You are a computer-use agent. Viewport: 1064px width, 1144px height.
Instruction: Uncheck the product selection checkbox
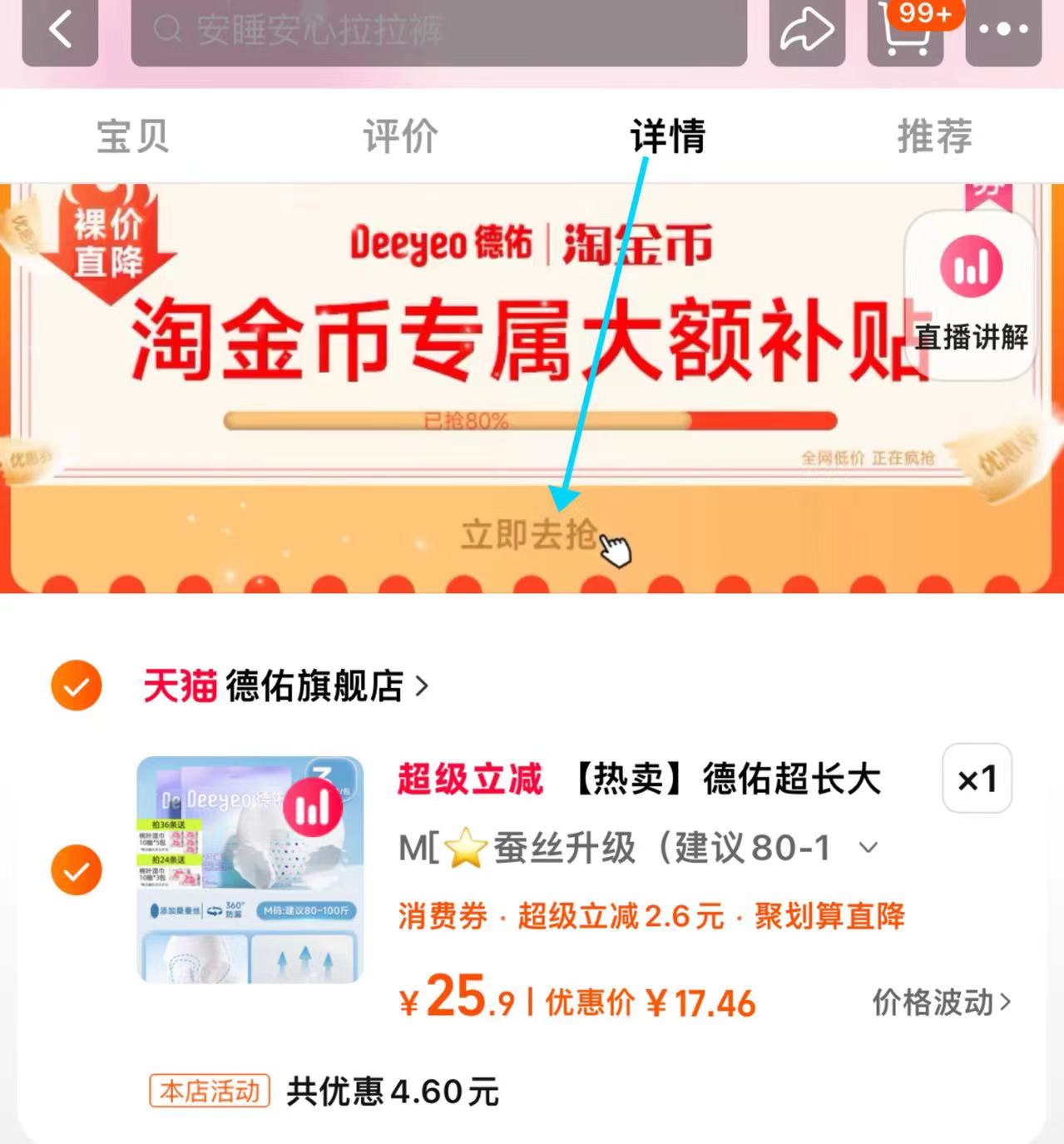pos(75,870)
